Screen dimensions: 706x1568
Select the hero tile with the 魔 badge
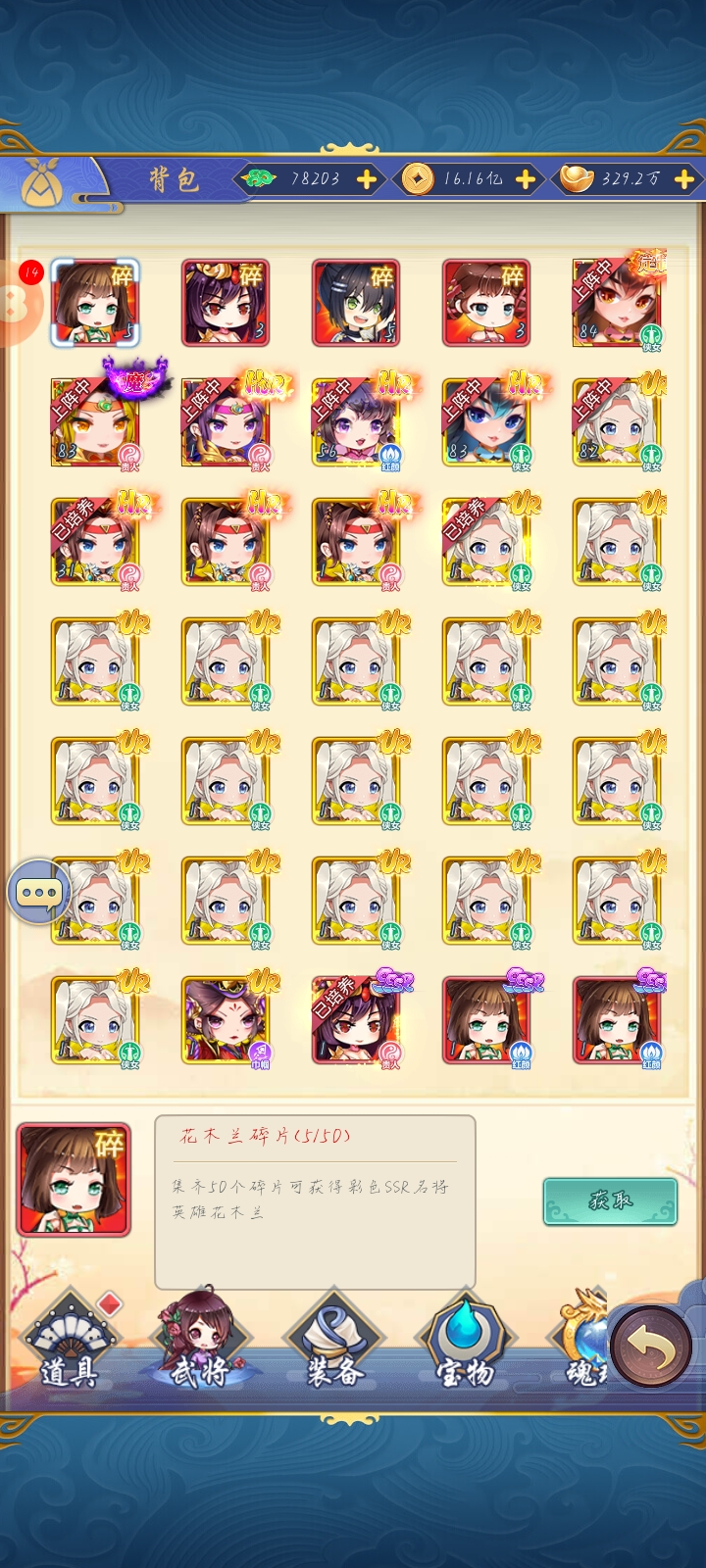pyautogui.click(x=95, y=422)
